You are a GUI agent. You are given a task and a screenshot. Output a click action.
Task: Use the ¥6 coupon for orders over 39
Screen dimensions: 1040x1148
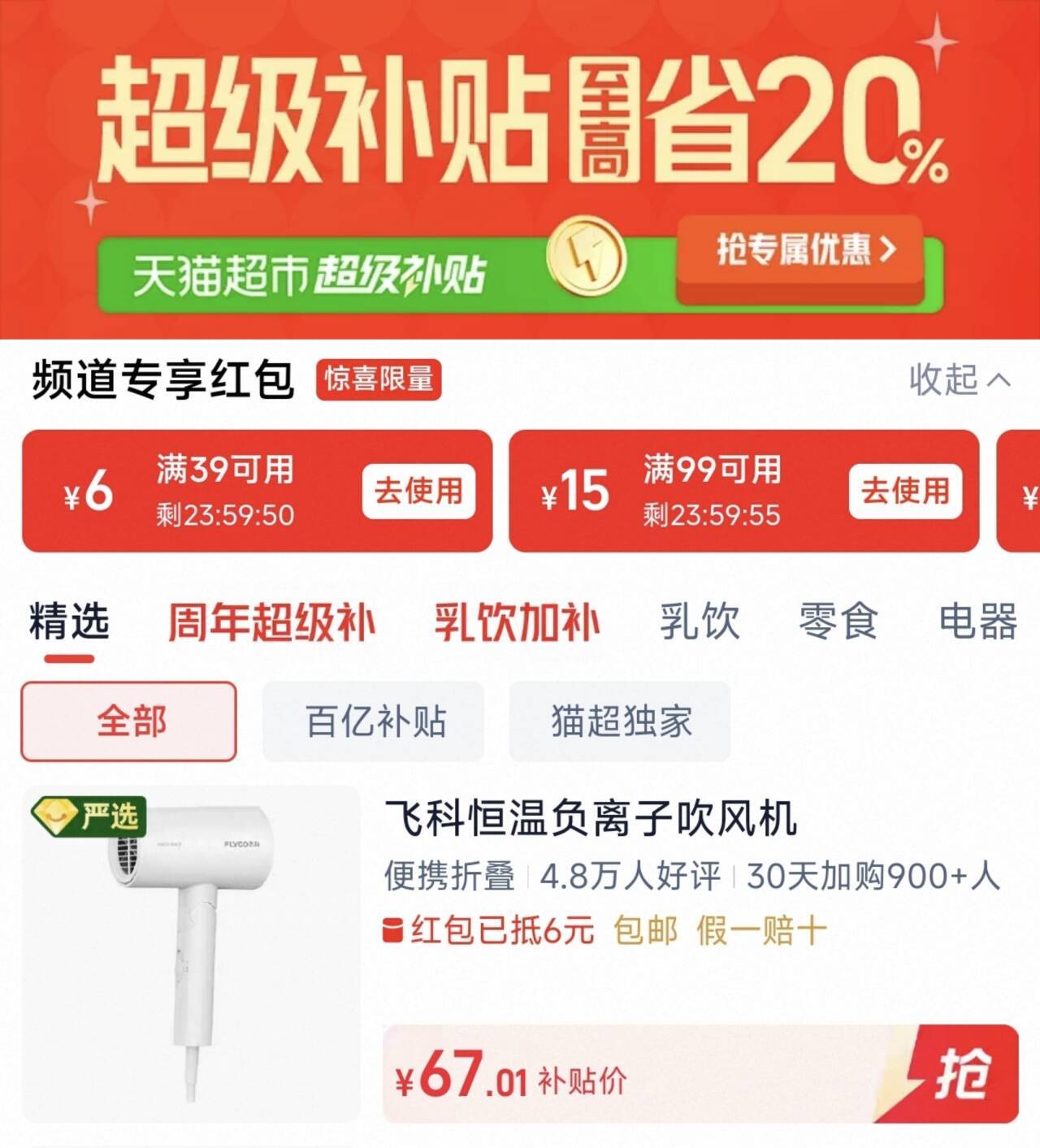[x=418, y=491]
